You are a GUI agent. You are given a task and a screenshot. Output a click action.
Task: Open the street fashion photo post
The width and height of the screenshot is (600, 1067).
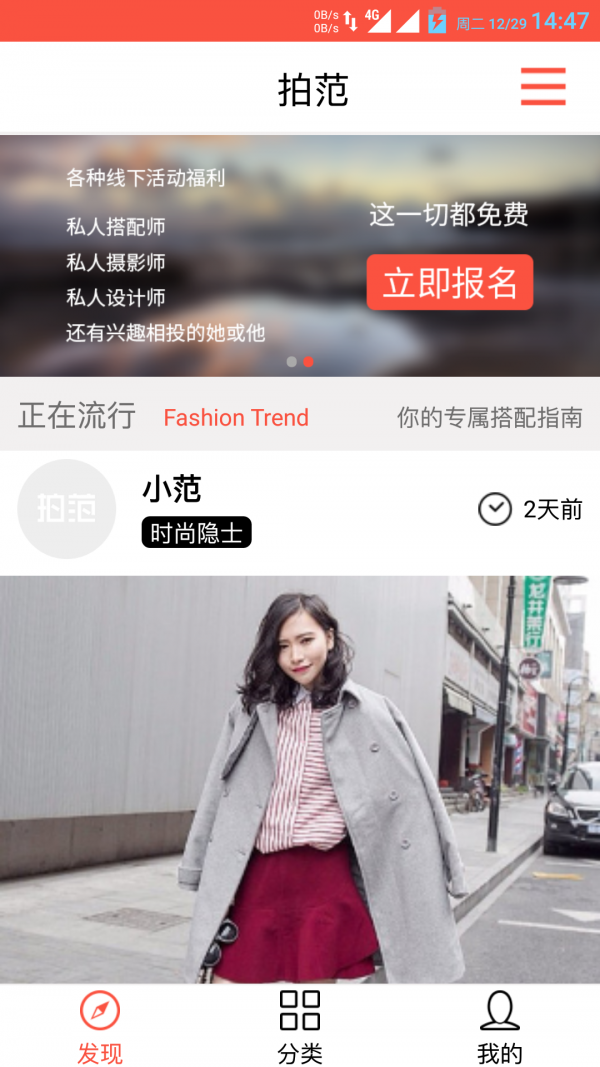(300, 778)
